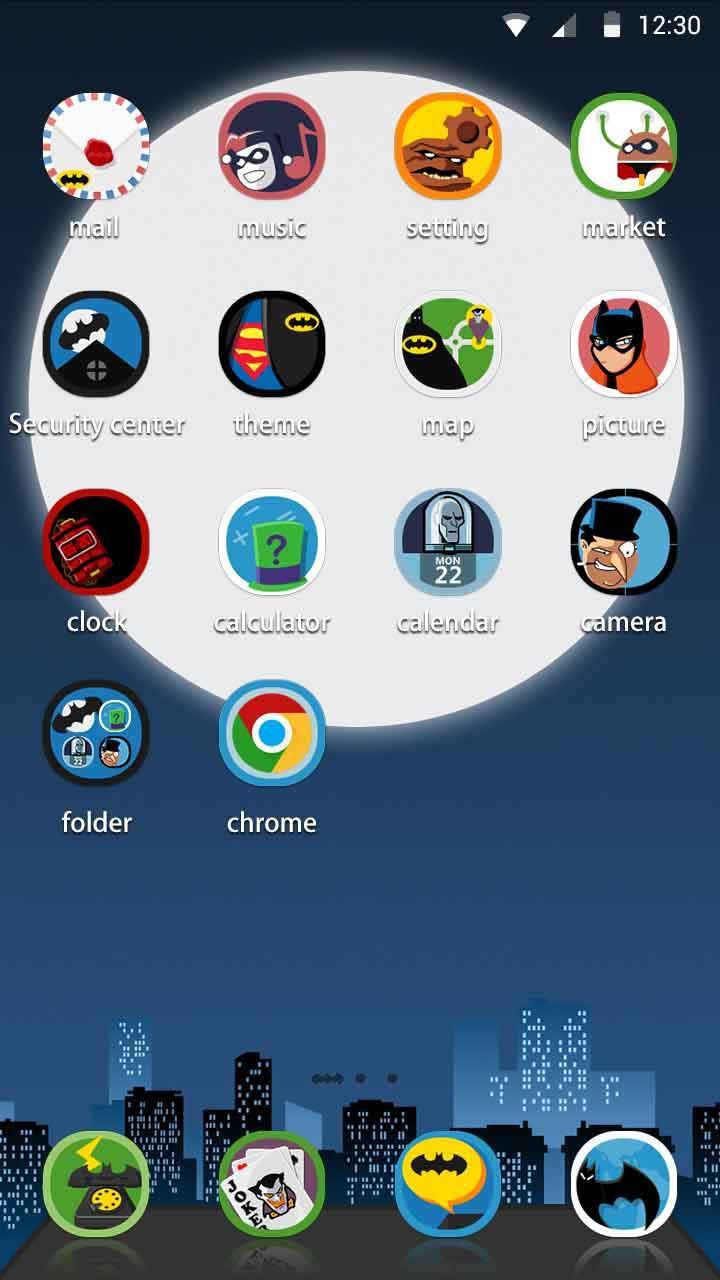Image resolution: width=720 pixels, height=1280 pixels.
Task: Launch Security center
Action: pos(96,345)
